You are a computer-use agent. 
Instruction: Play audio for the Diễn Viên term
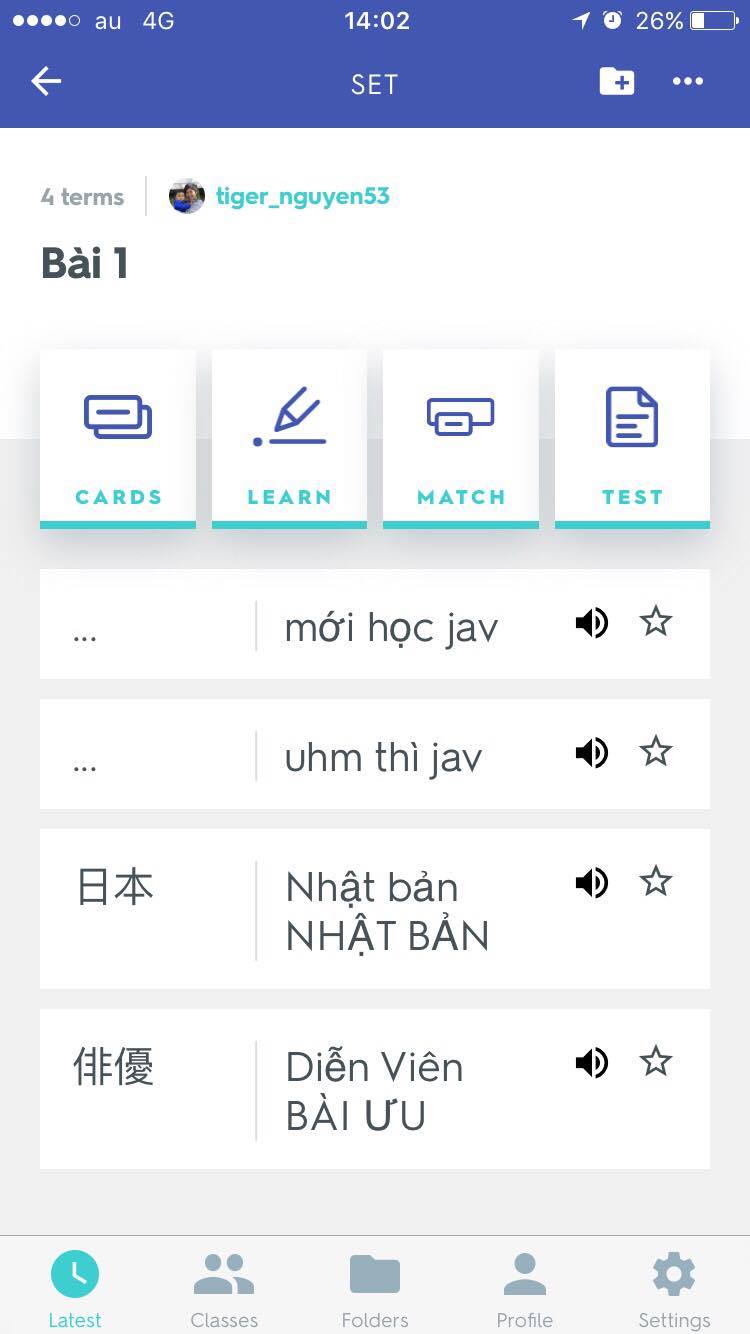592,1062
